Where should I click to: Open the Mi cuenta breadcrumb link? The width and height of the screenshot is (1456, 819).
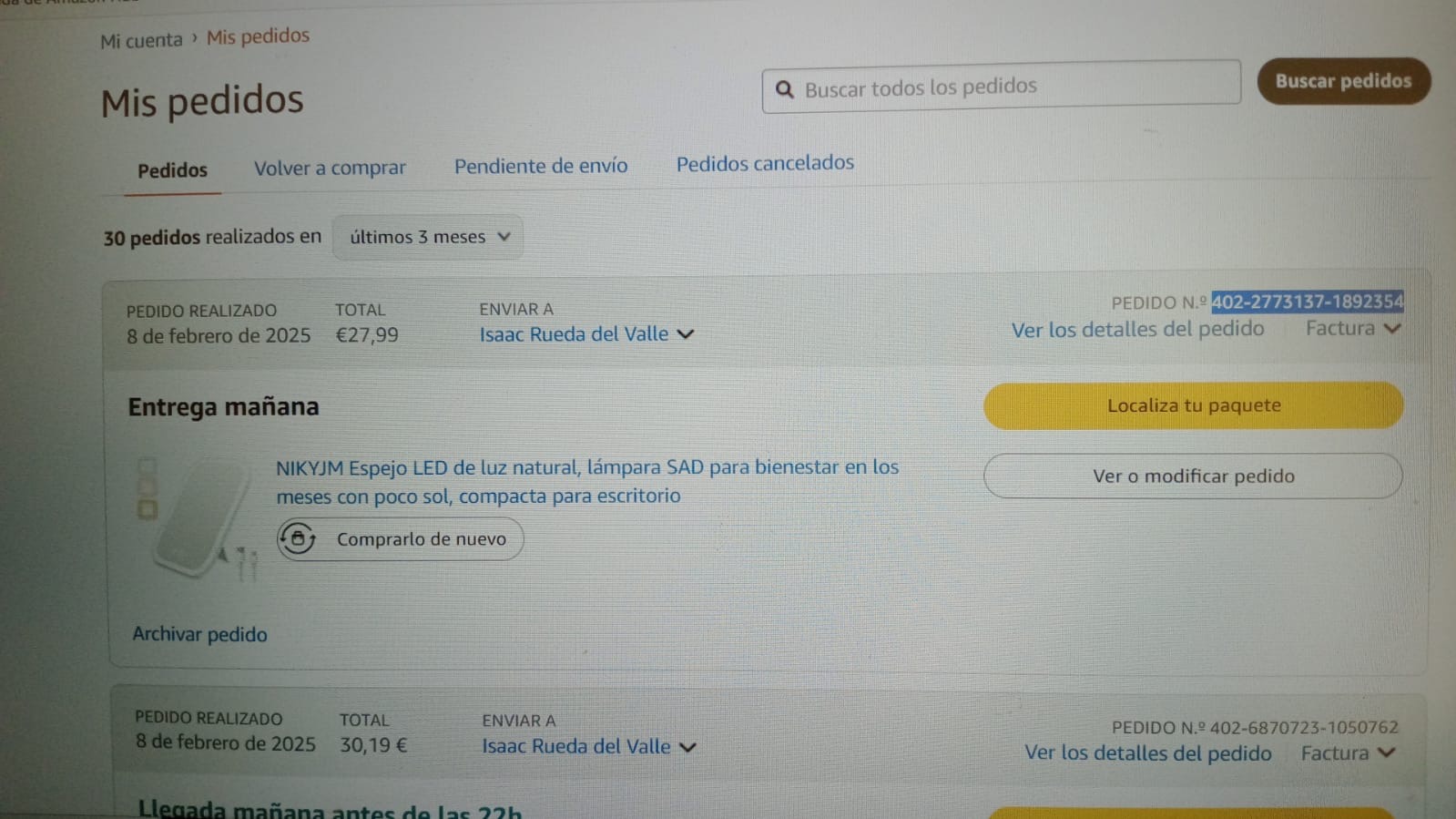pos(141,40)
